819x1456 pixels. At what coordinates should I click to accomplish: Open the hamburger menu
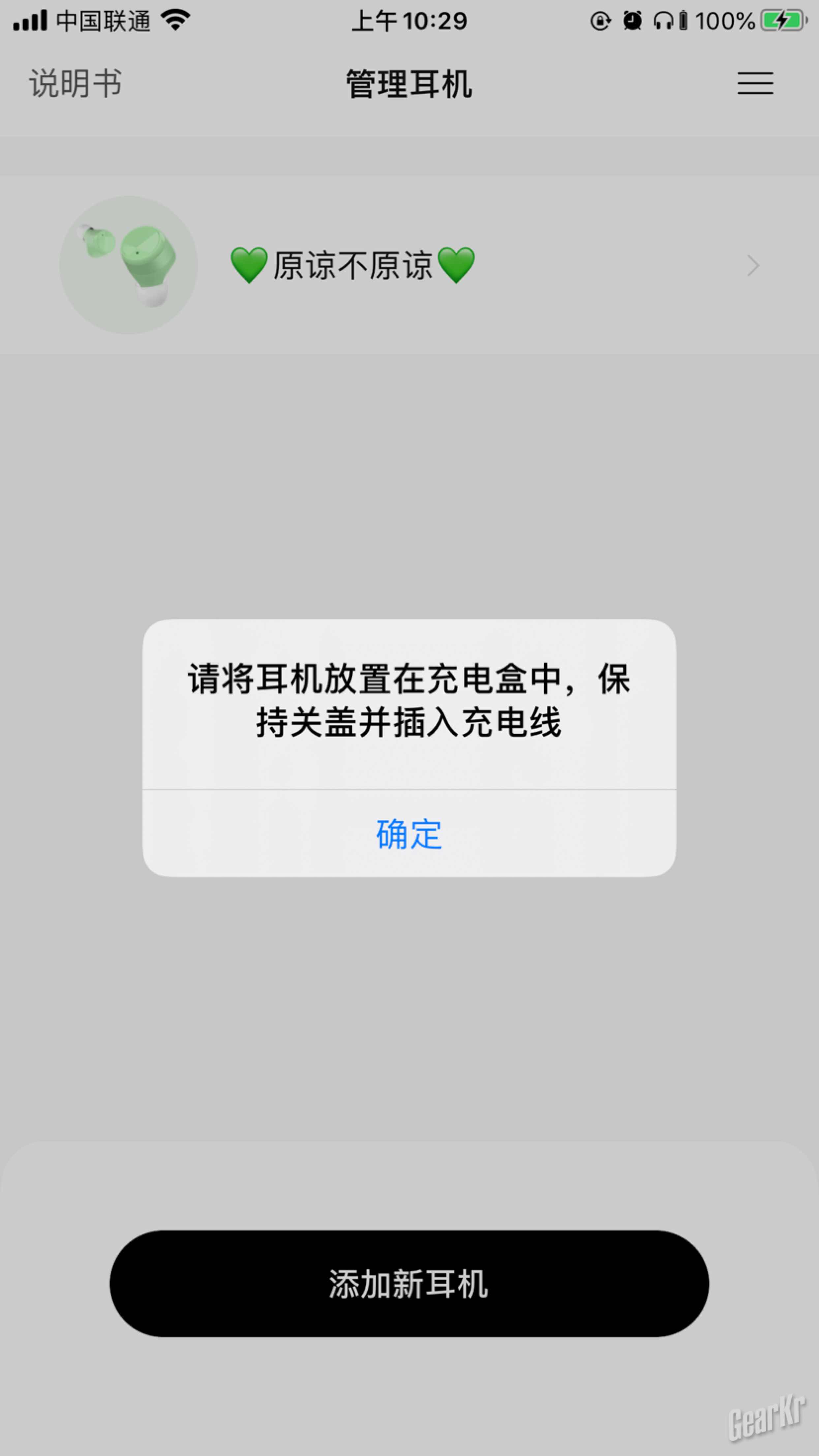click(755, 84)
